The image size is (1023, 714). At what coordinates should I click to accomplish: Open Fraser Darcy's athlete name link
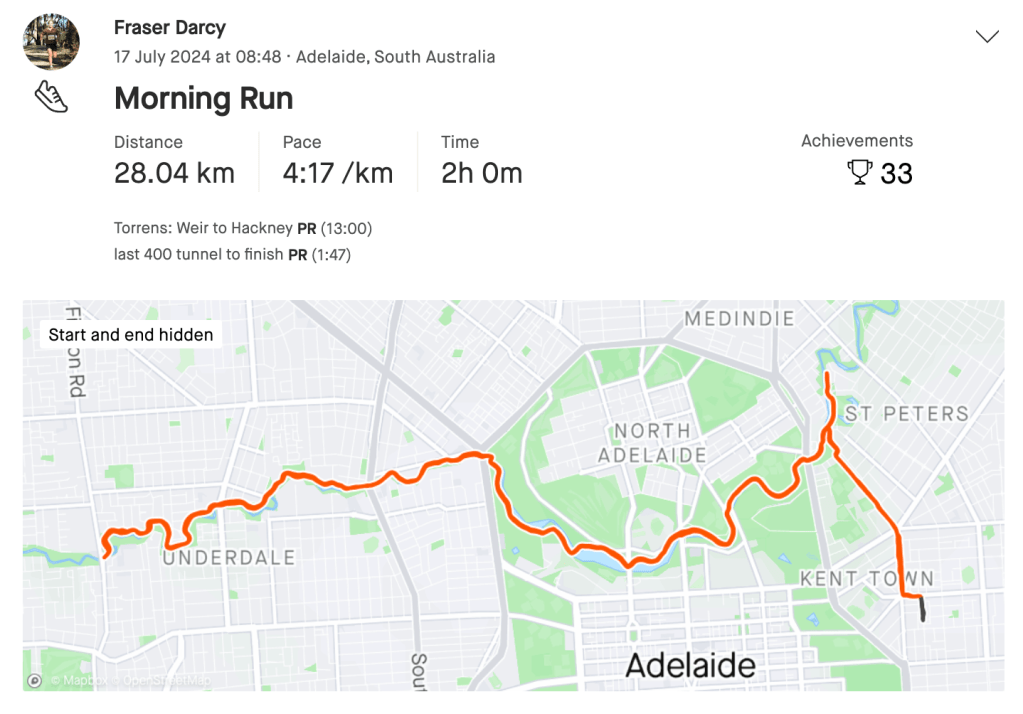click(x=170, y=28)
